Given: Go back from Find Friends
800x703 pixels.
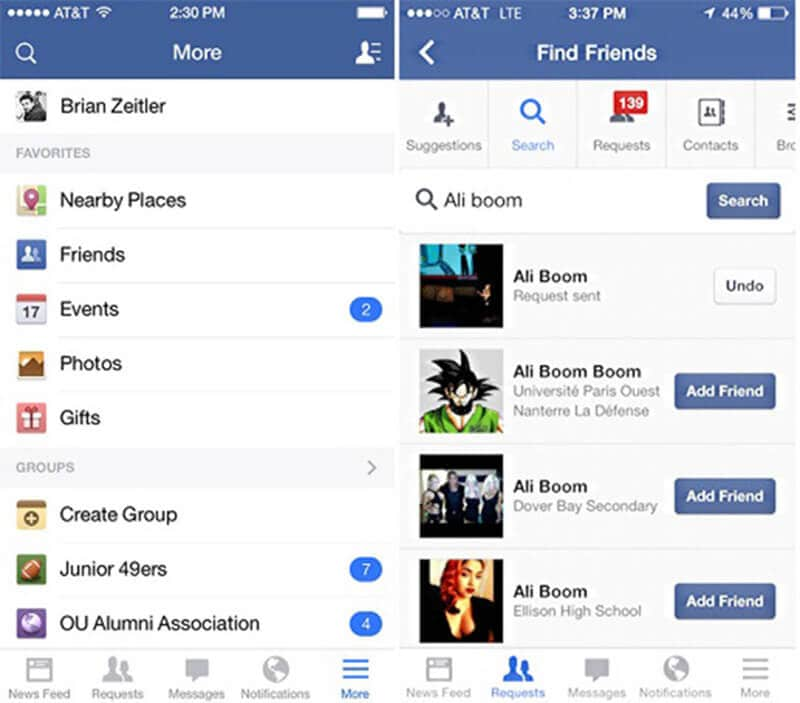Looking at the screenshot, I should [x=427, y=53].
